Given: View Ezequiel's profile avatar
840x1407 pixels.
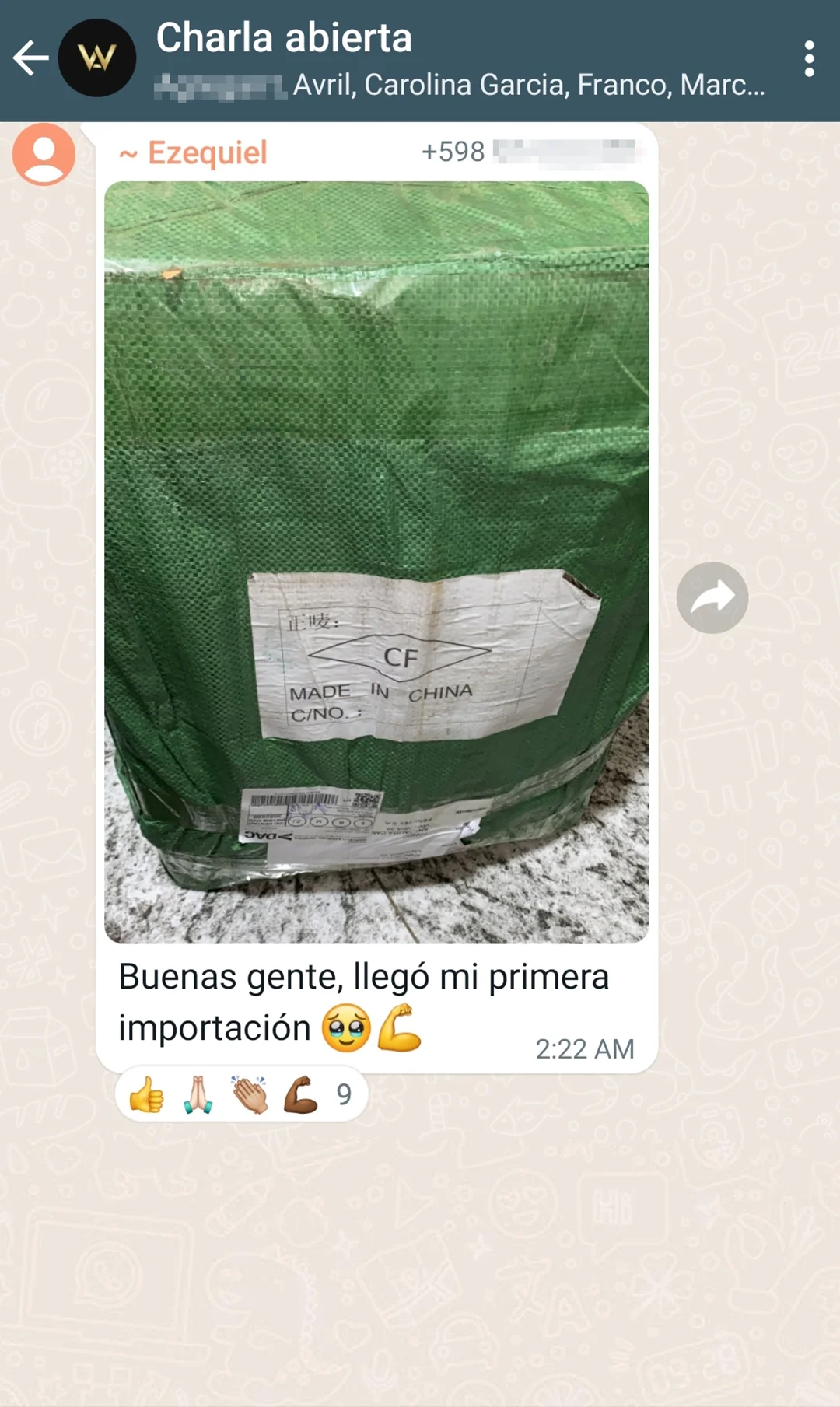Looking at the screenshot, I should [44, 154].
